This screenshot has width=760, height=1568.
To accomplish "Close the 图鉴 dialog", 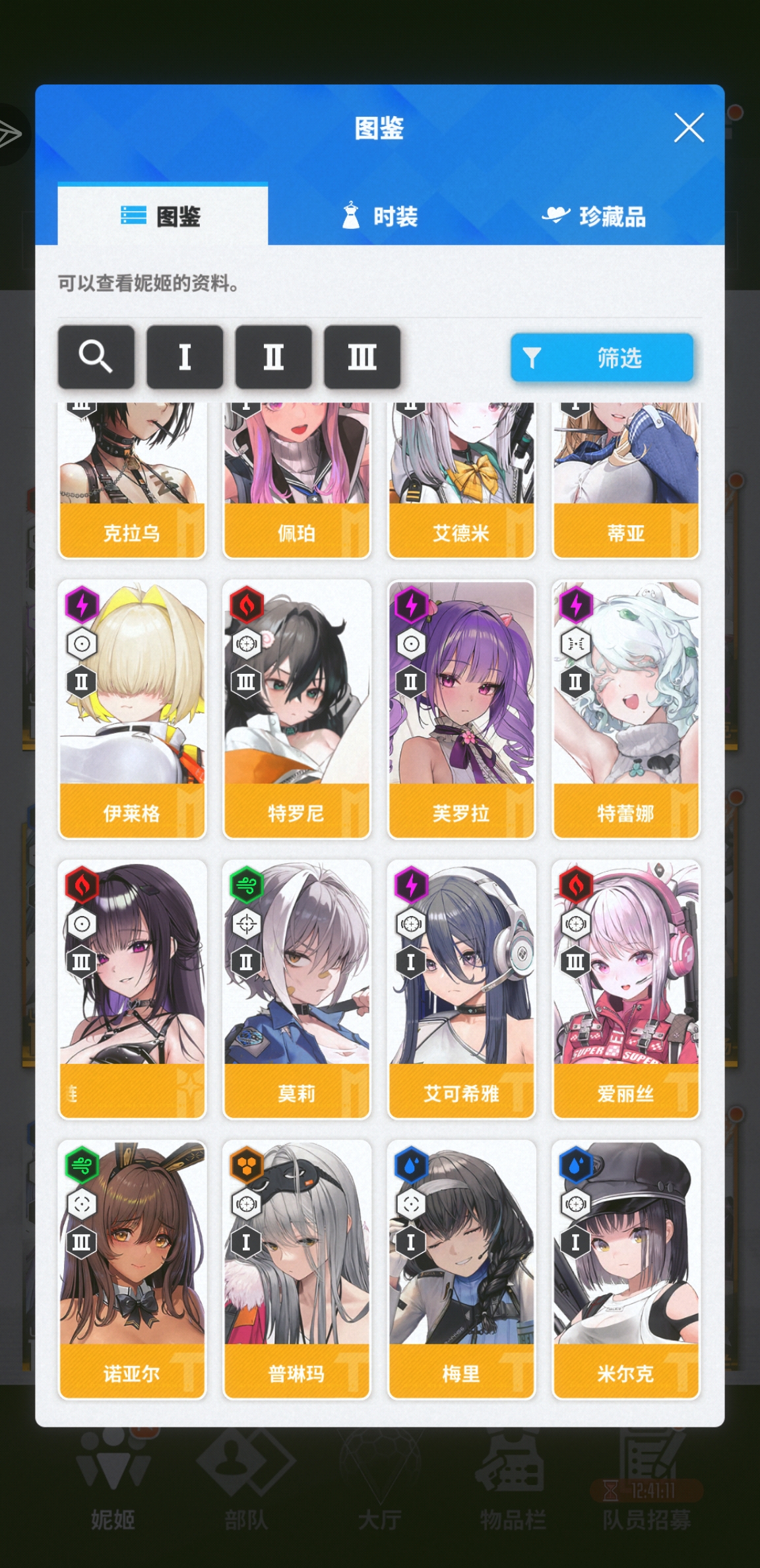I will pos(689,127).
